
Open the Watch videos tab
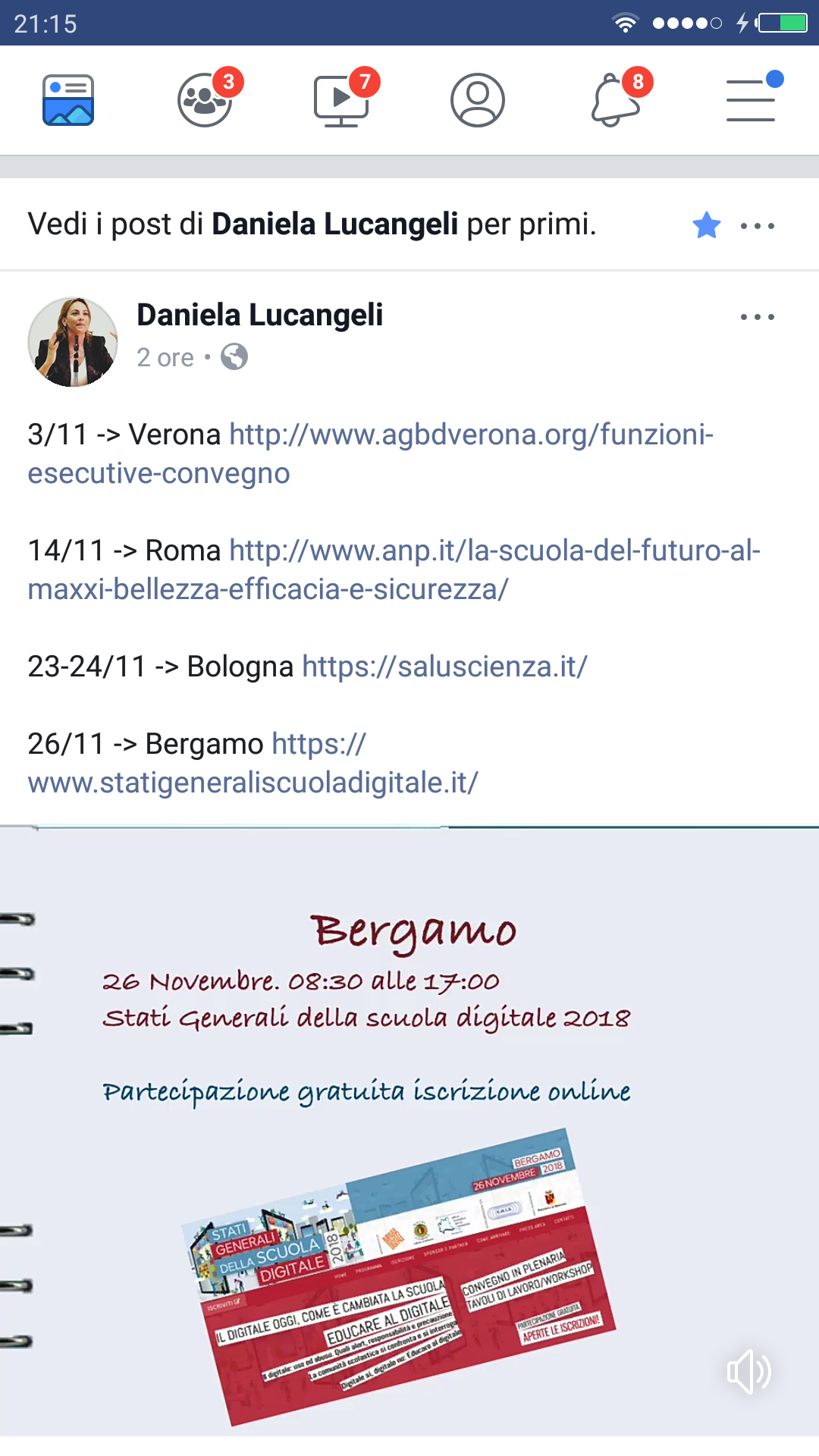pos(342,100)
